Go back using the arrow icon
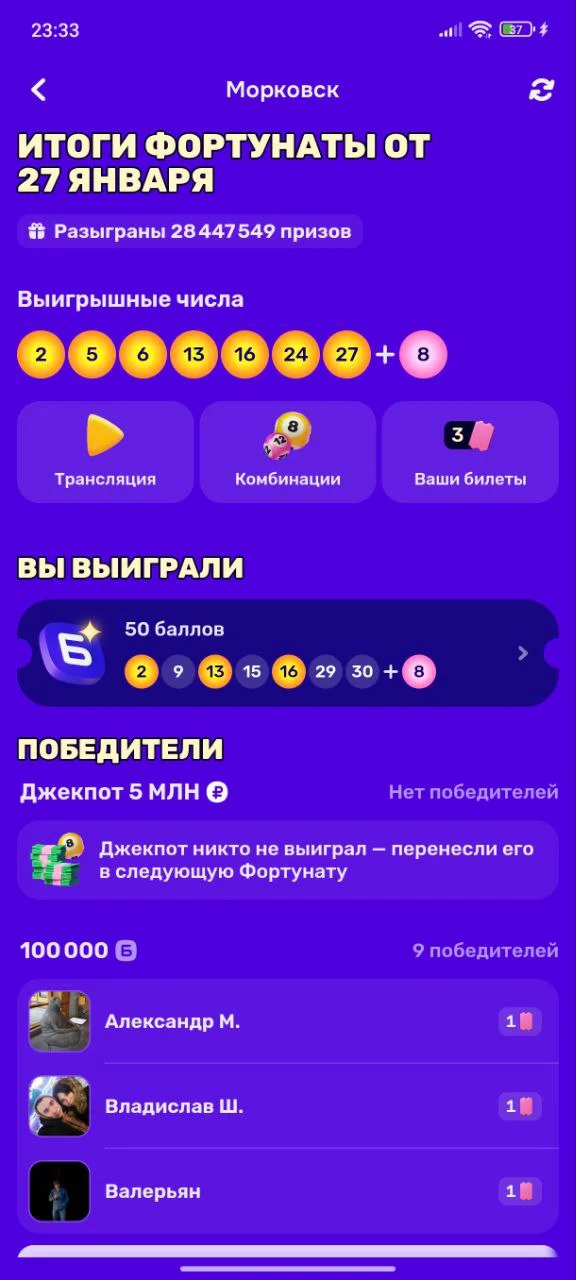 [39, 90]
